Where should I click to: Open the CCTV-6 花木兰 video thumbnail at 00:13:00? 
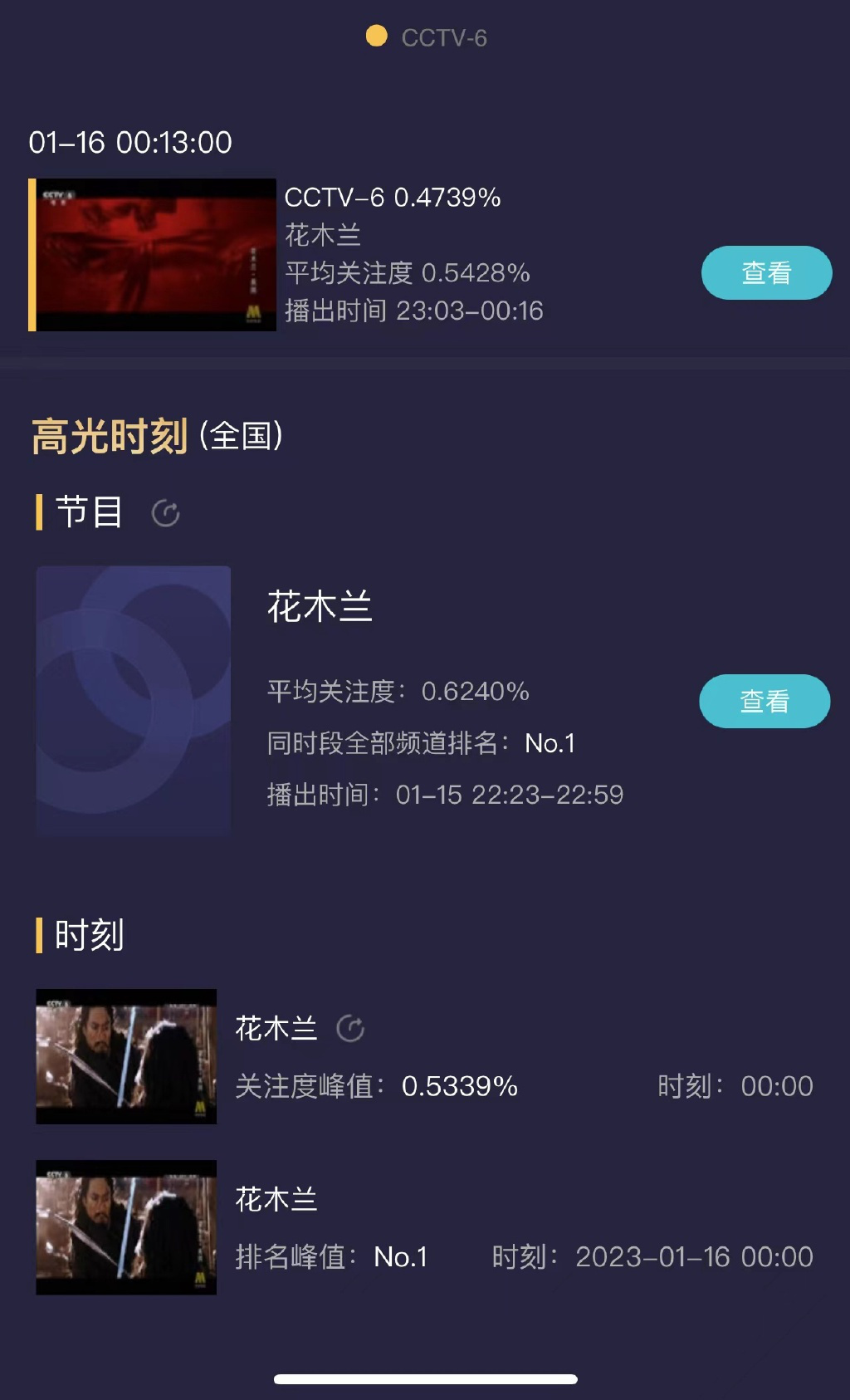tap(155, 255)
